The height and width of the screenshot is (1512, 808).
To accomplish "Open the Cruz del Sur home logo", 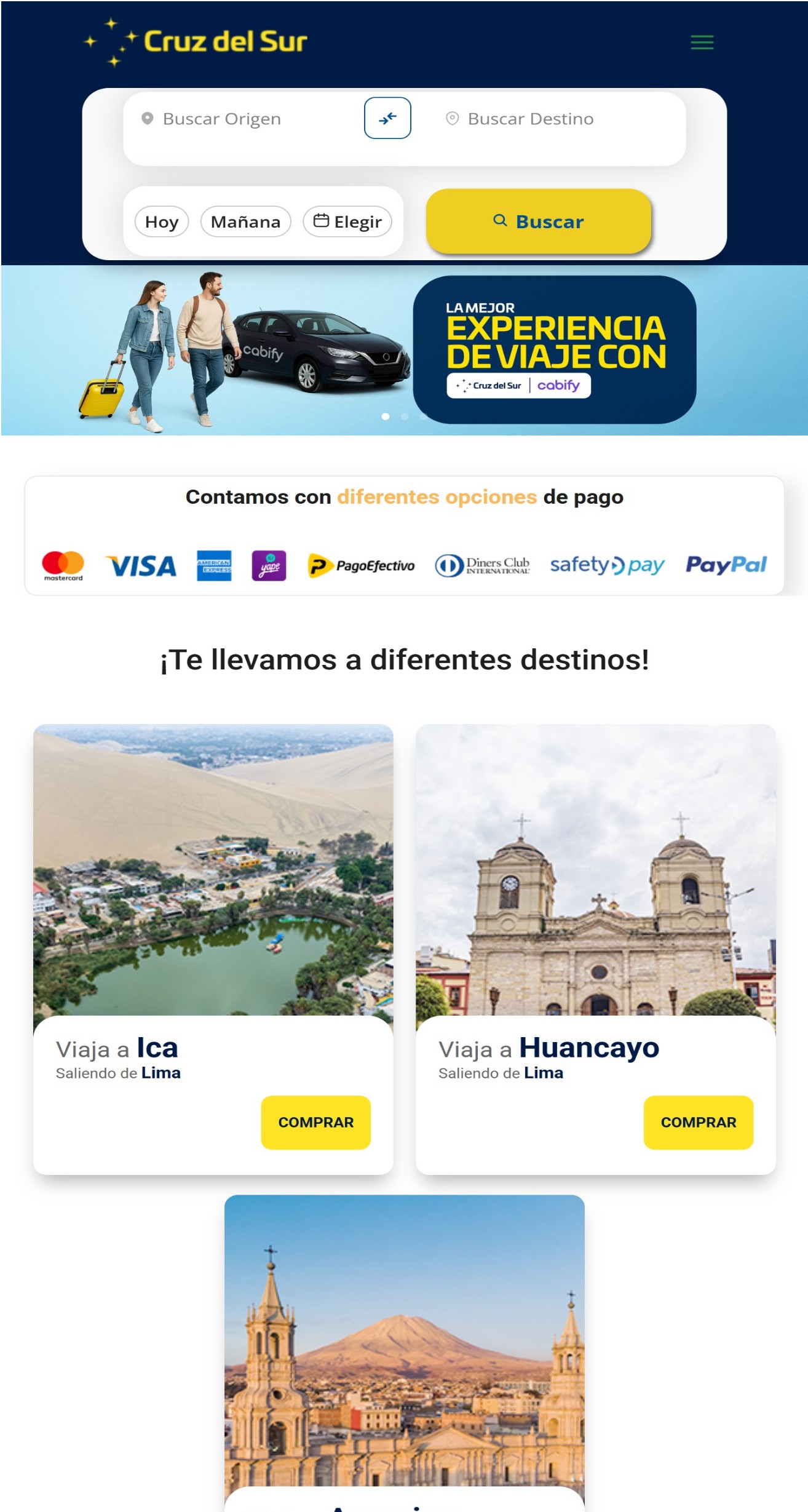I will pos(196,42).
